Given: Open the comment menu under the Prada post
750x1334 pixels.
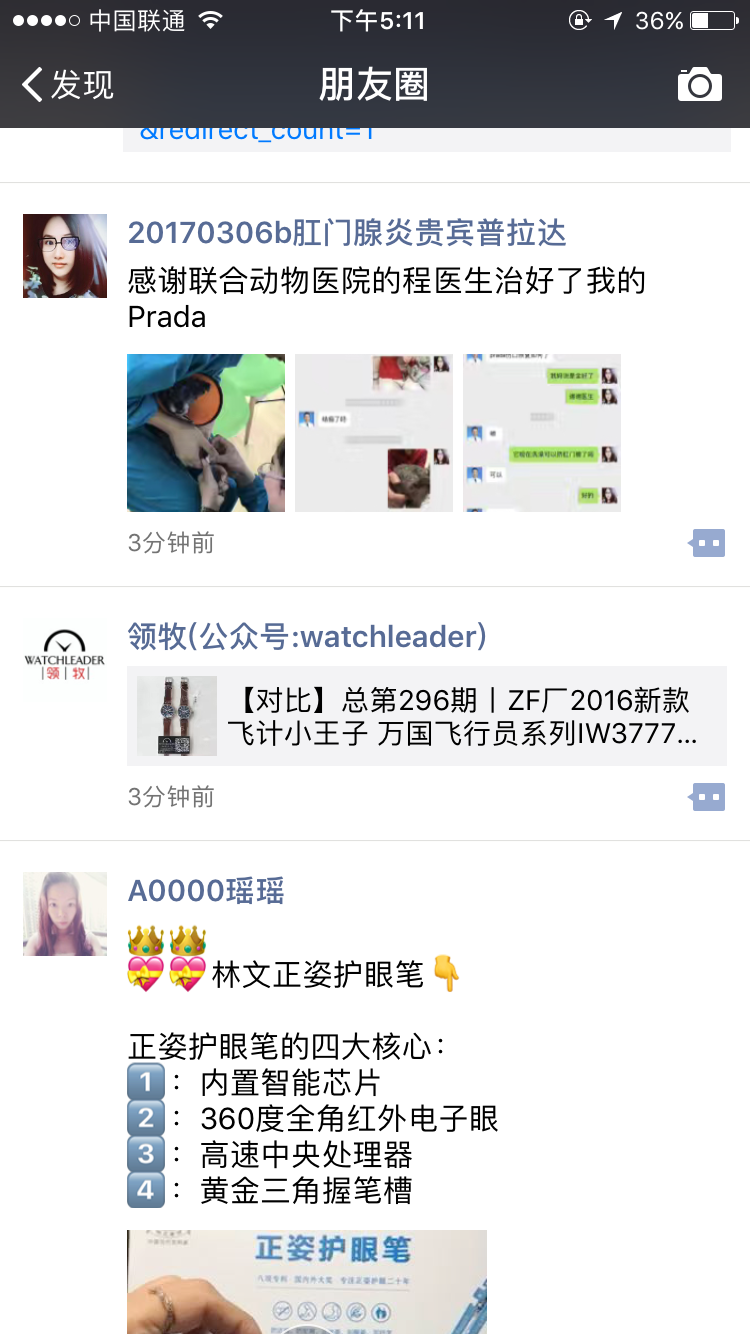Looking at the screenshot, I should click(x=708, y=543).
